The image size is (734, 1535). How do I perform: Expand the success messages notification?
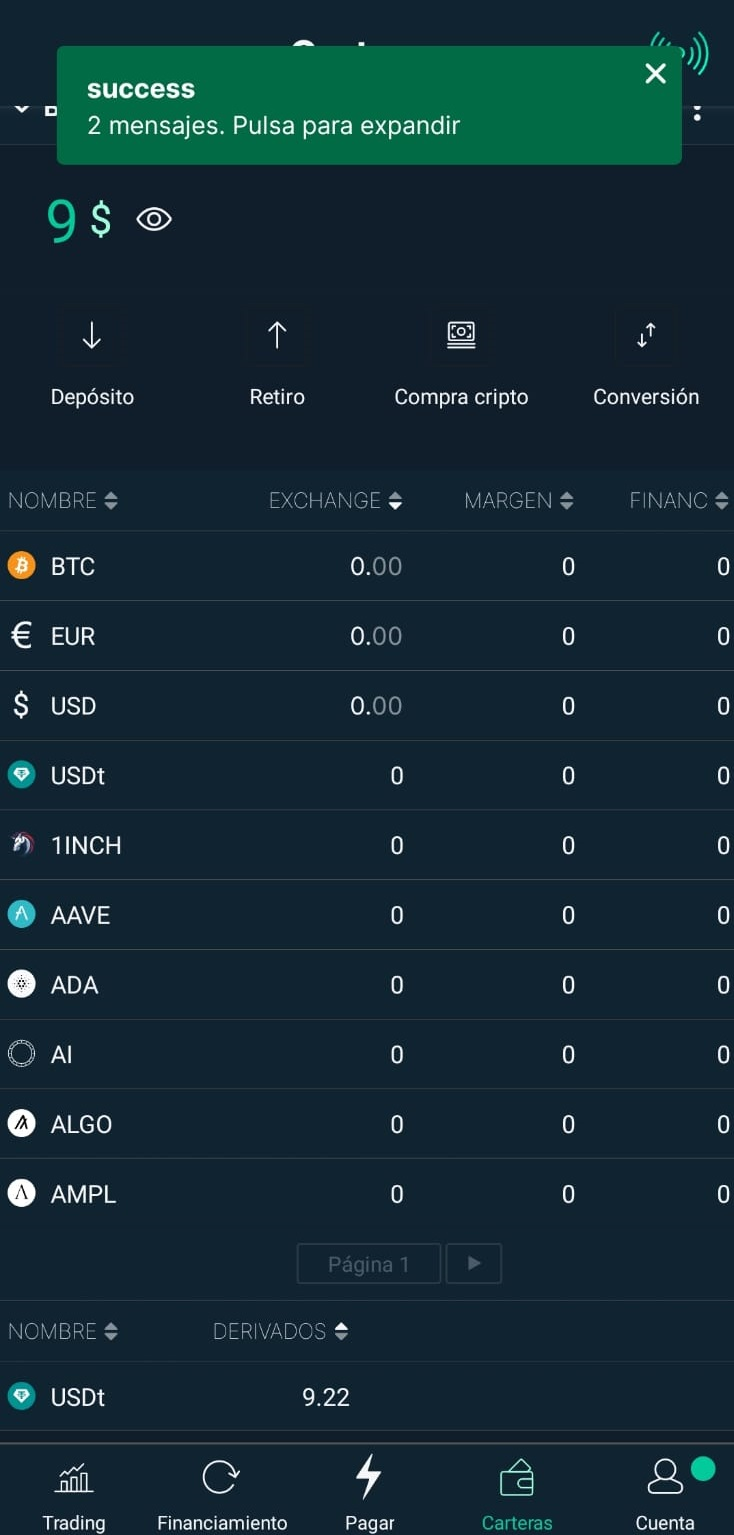coord(369,105)
